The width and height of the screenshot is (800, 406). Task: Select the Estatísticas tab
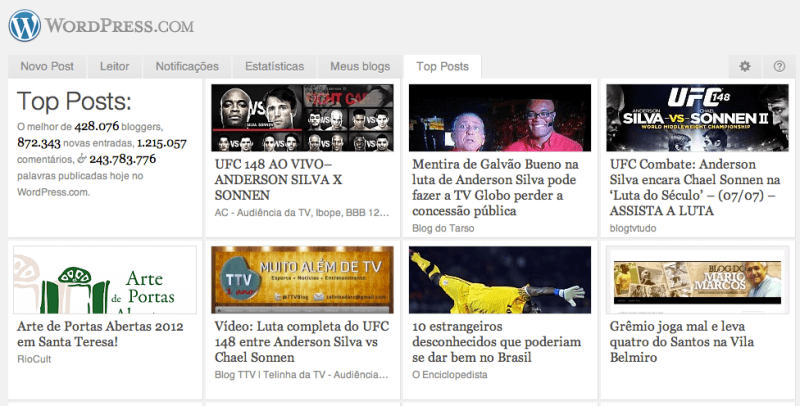point(274,66)
